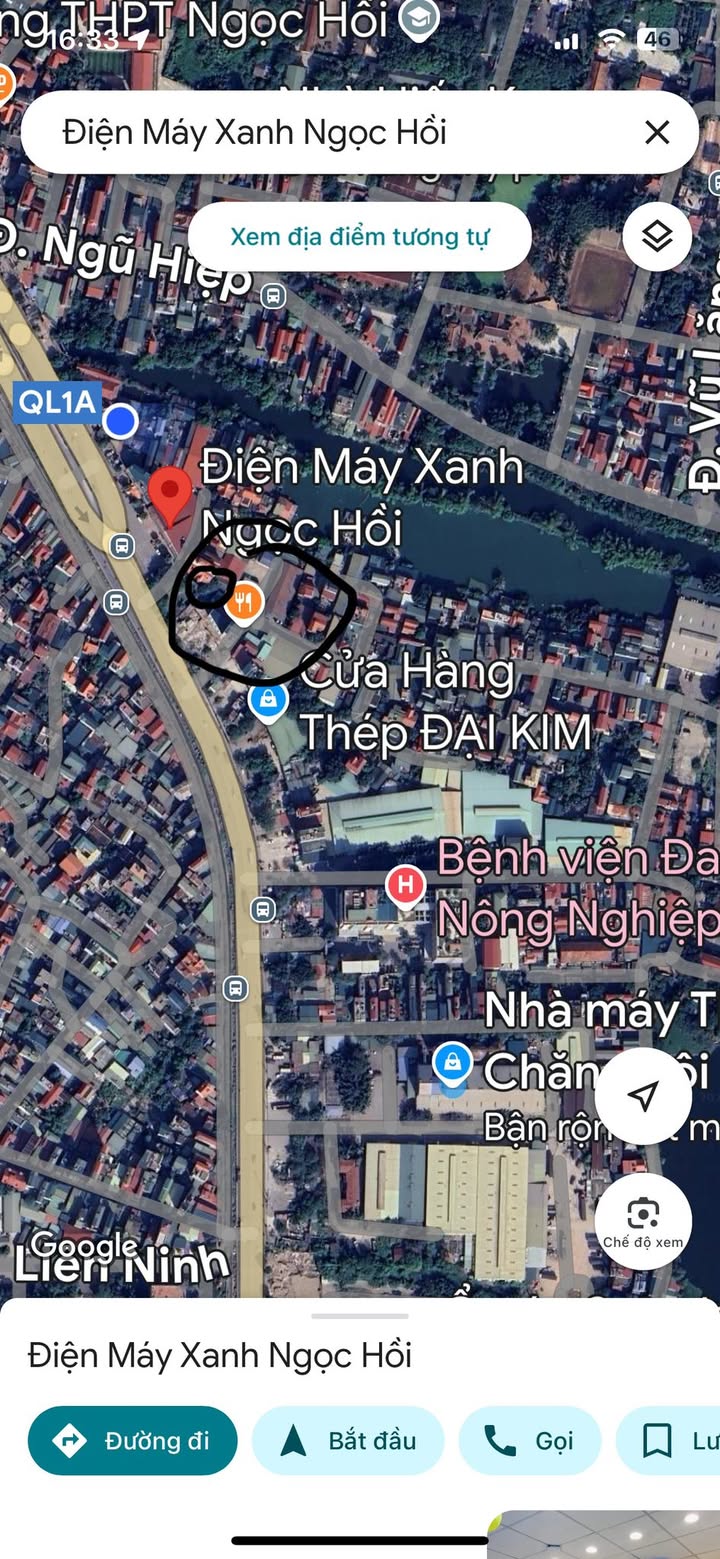Clear the Điện Máy Xanh Ngọc Hồi search
This screenshot has height=1559, width=720.
(x=657, y=132)
